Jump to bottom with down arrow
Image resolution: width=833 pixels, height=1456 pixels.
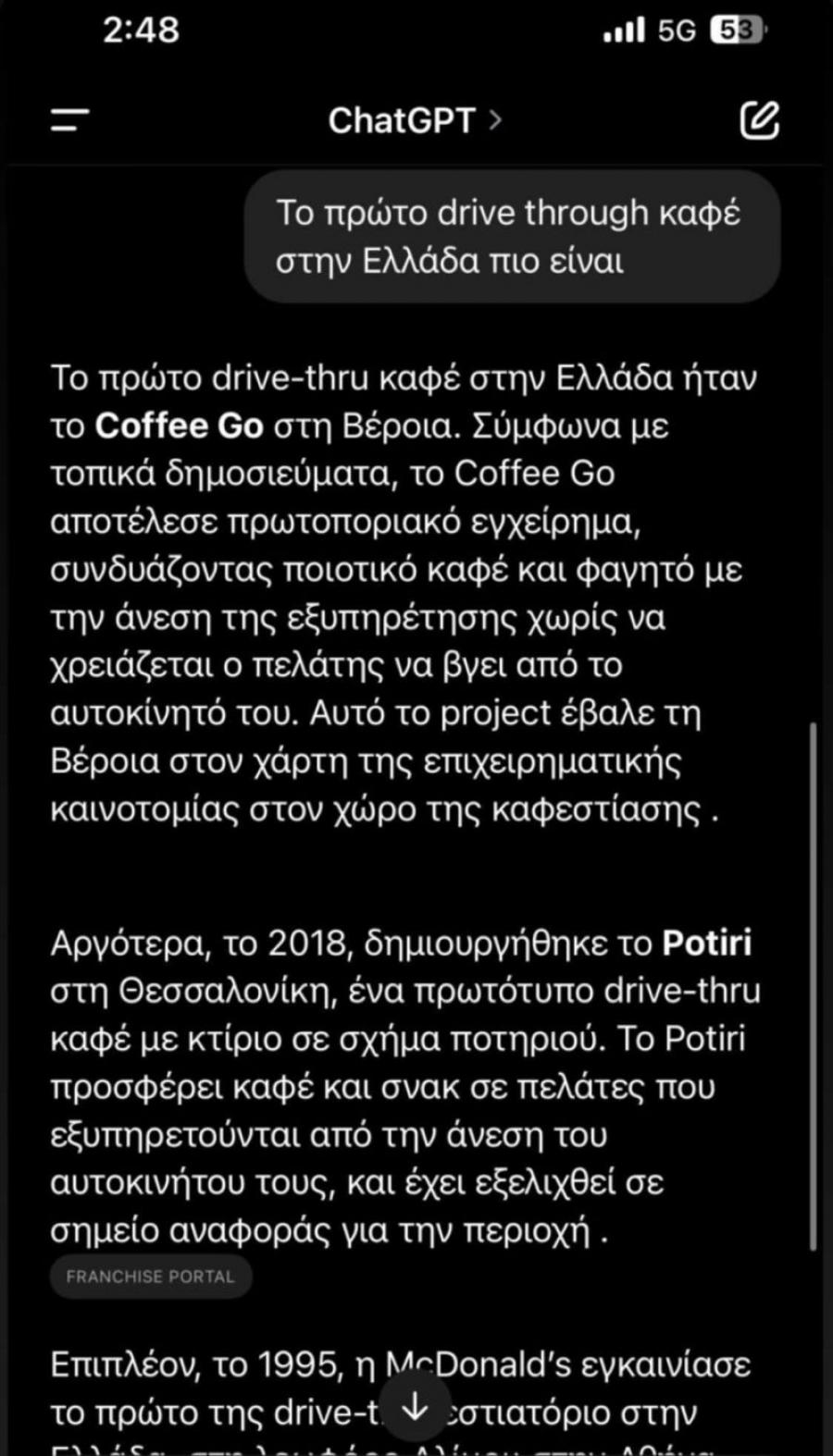pyautogui.click(x=416, y=1407)
